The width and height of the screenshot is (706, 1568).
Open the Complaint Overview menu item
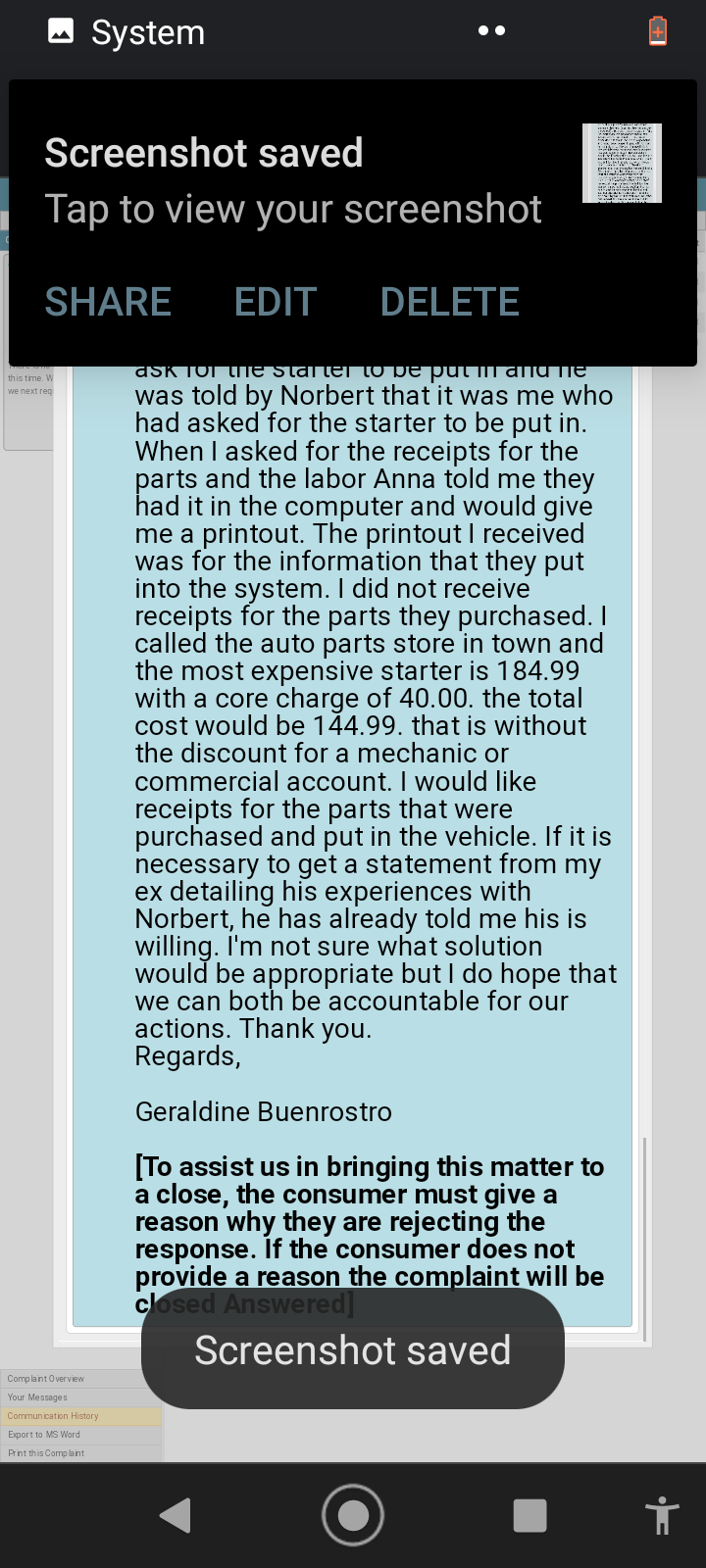click(80, 1378)
